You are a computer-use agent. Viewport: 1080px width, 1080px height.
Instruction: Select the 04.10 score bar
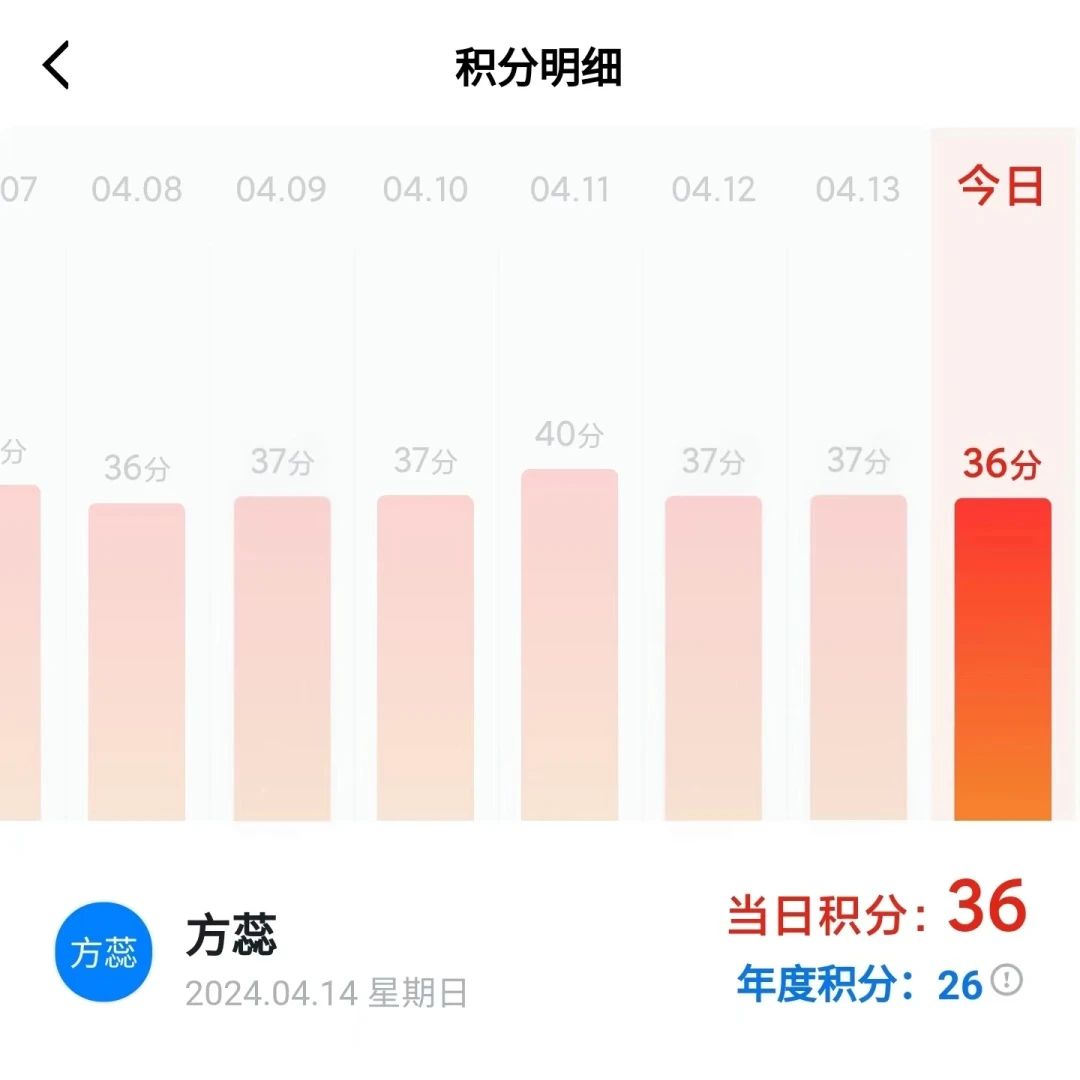[x=425, y=657]
